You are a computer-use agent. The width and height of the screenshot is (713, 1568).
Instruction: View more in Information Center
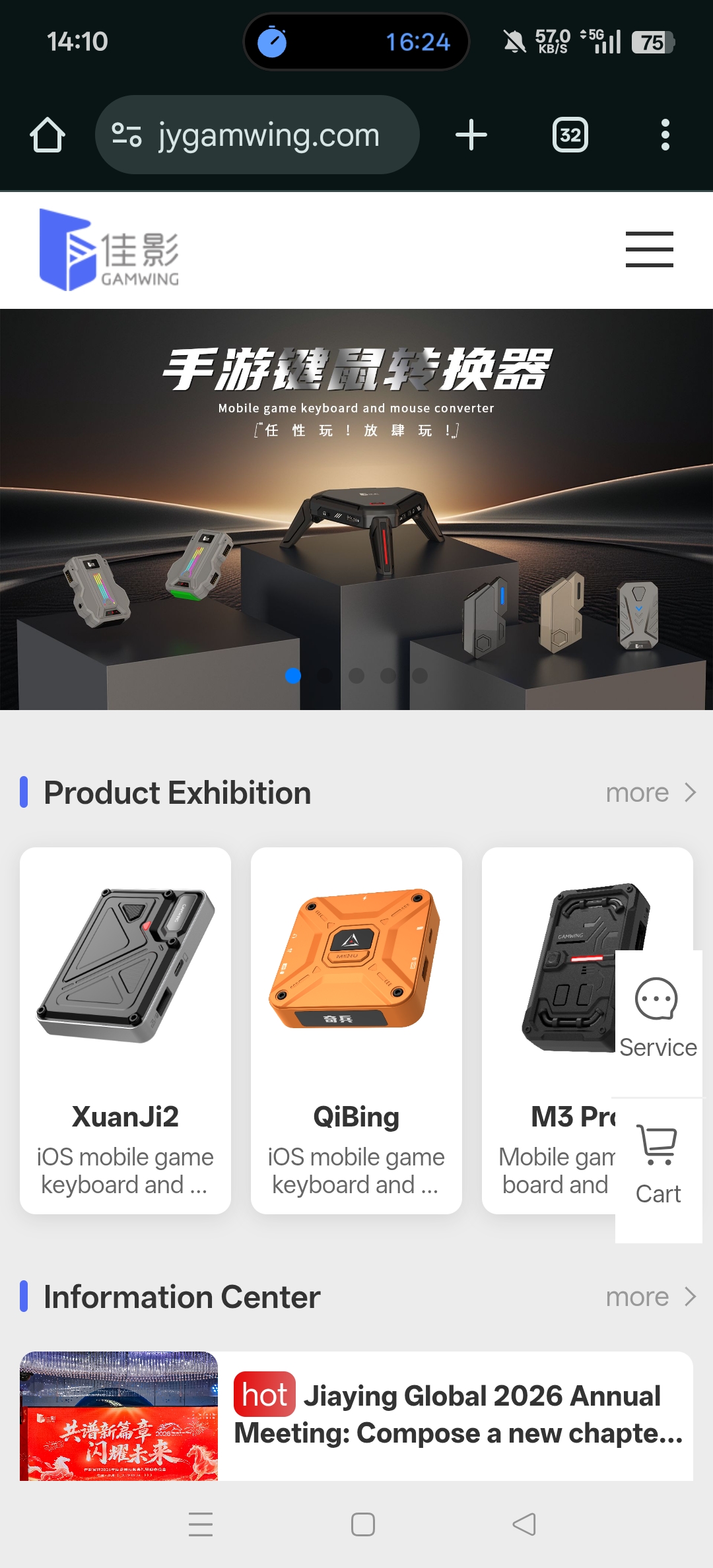pyautogui.click(x=650, y=1297)
